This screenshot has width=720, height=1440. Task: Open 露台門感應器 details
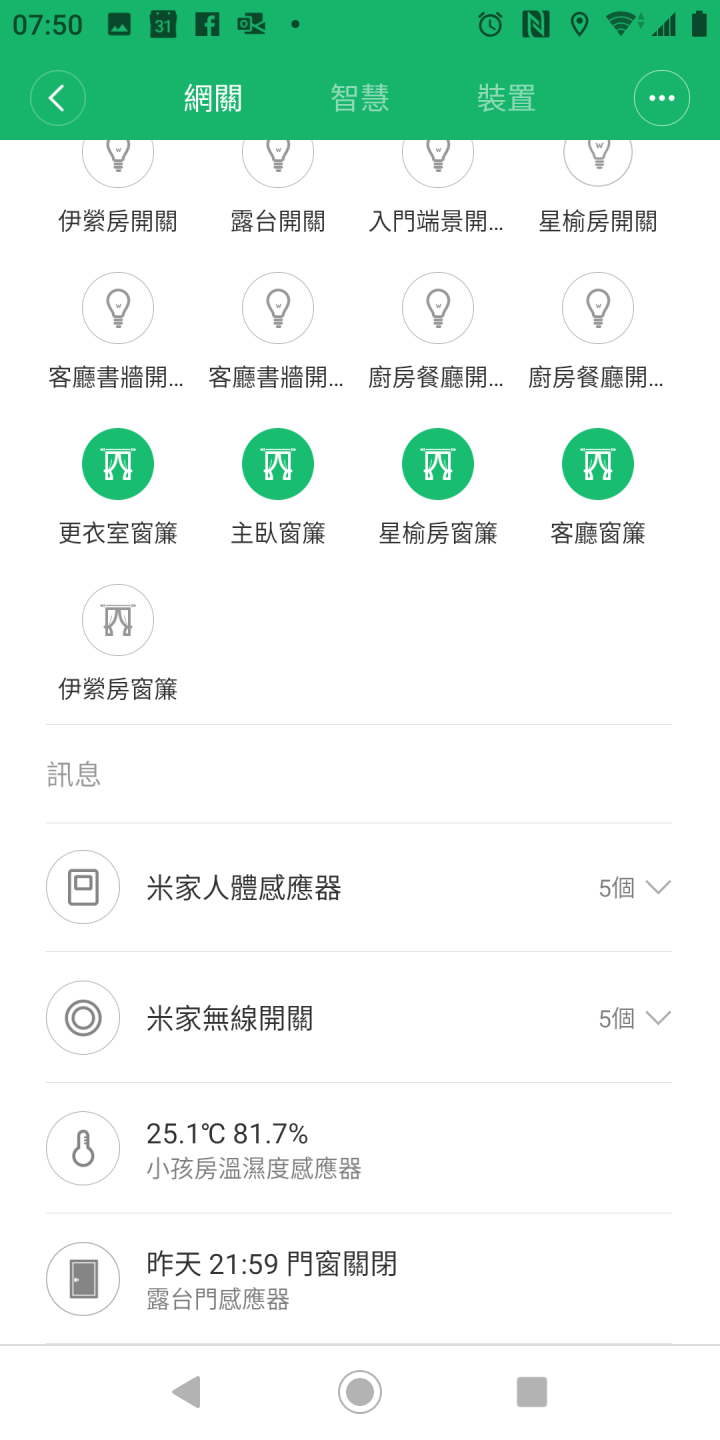click(x=359, y=1279)
